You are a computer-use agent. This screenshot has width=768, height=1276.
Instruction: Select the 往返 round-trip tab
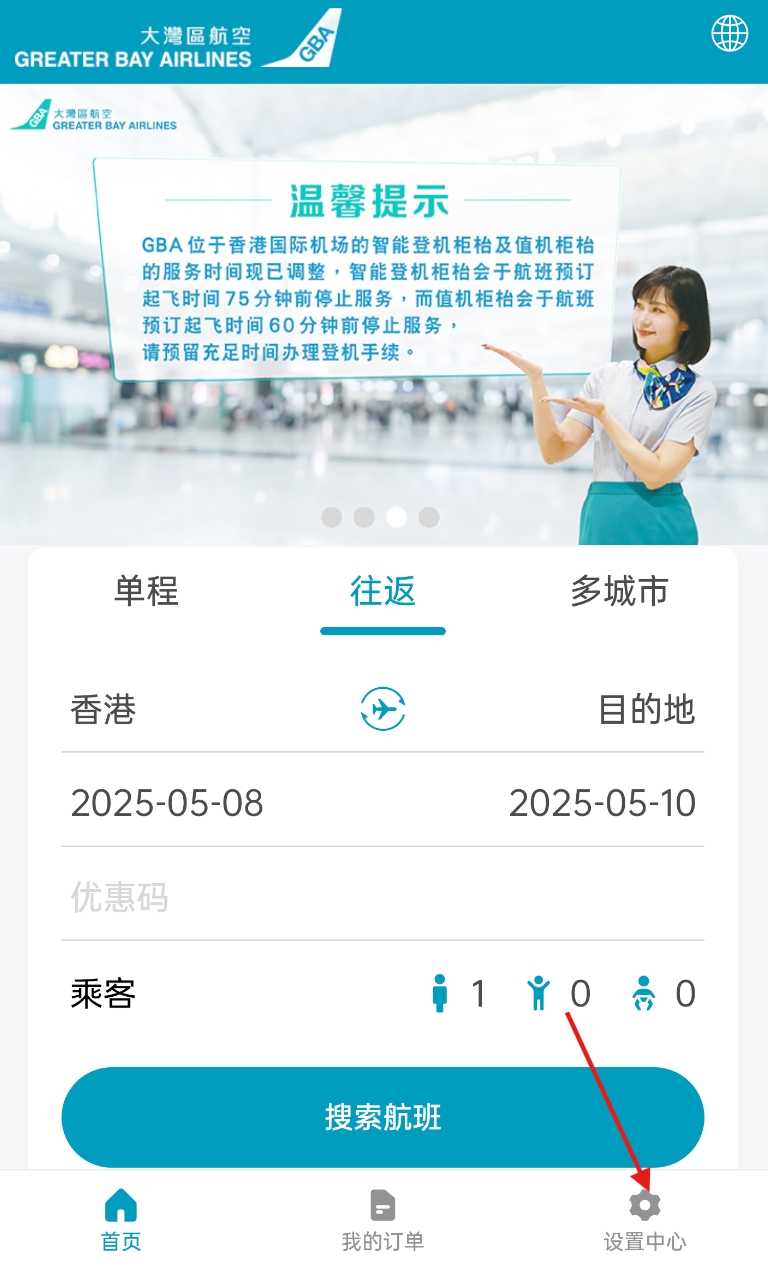(382, 591)
